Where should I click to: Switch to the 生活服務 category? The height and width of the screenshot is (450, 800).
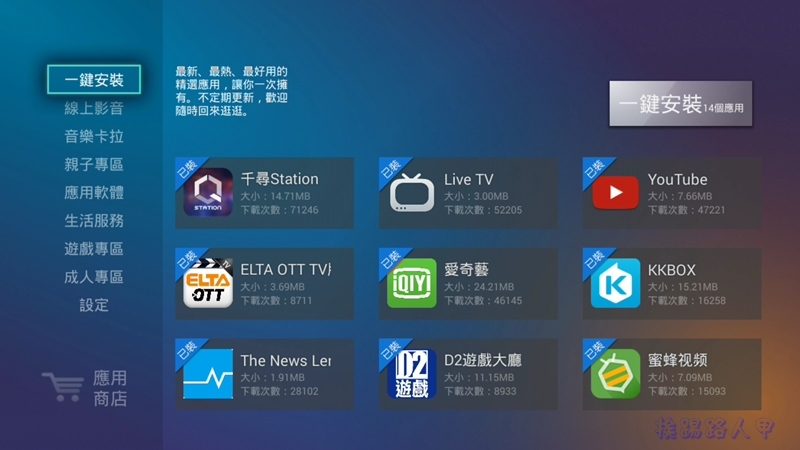point(93,220)
